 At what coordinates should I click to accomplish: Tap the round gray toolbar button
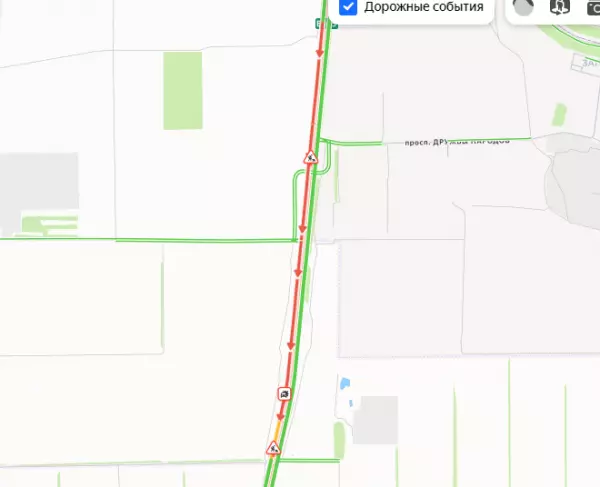pyautogui.click(x=523, y=8)
